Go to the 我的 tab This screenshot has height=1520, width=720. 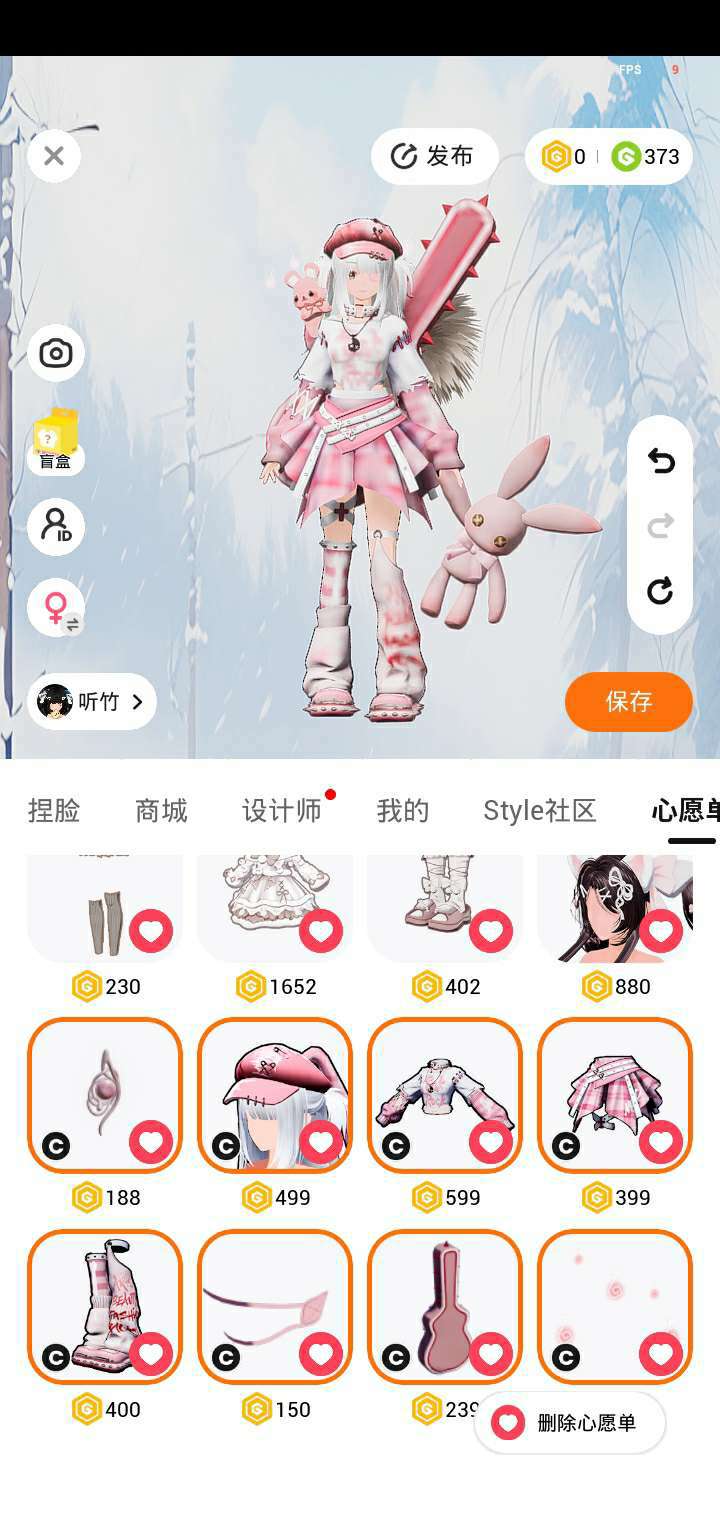[403, 810]
